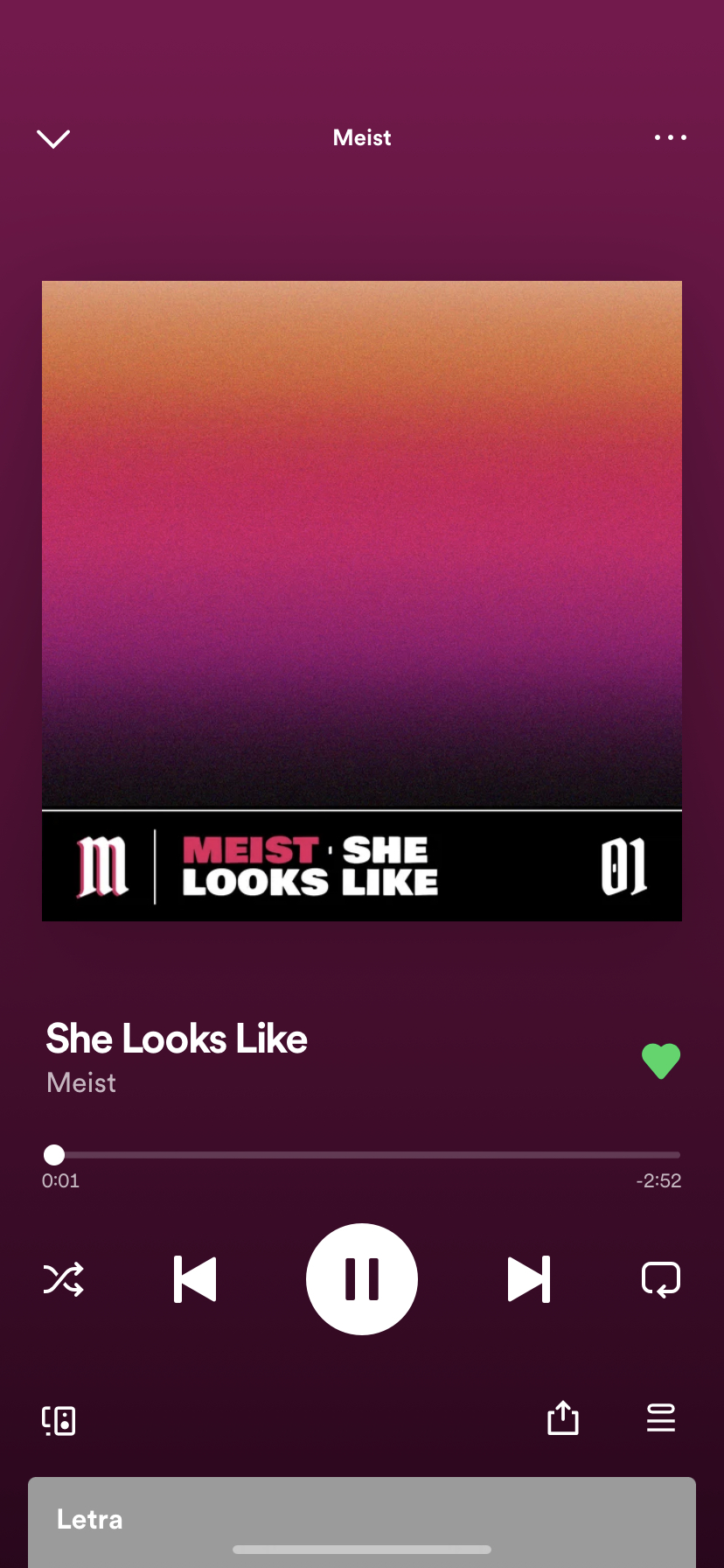Open the three-dot options menu
The width and height of the screenshot is (724, 1568).
(670, 137)
